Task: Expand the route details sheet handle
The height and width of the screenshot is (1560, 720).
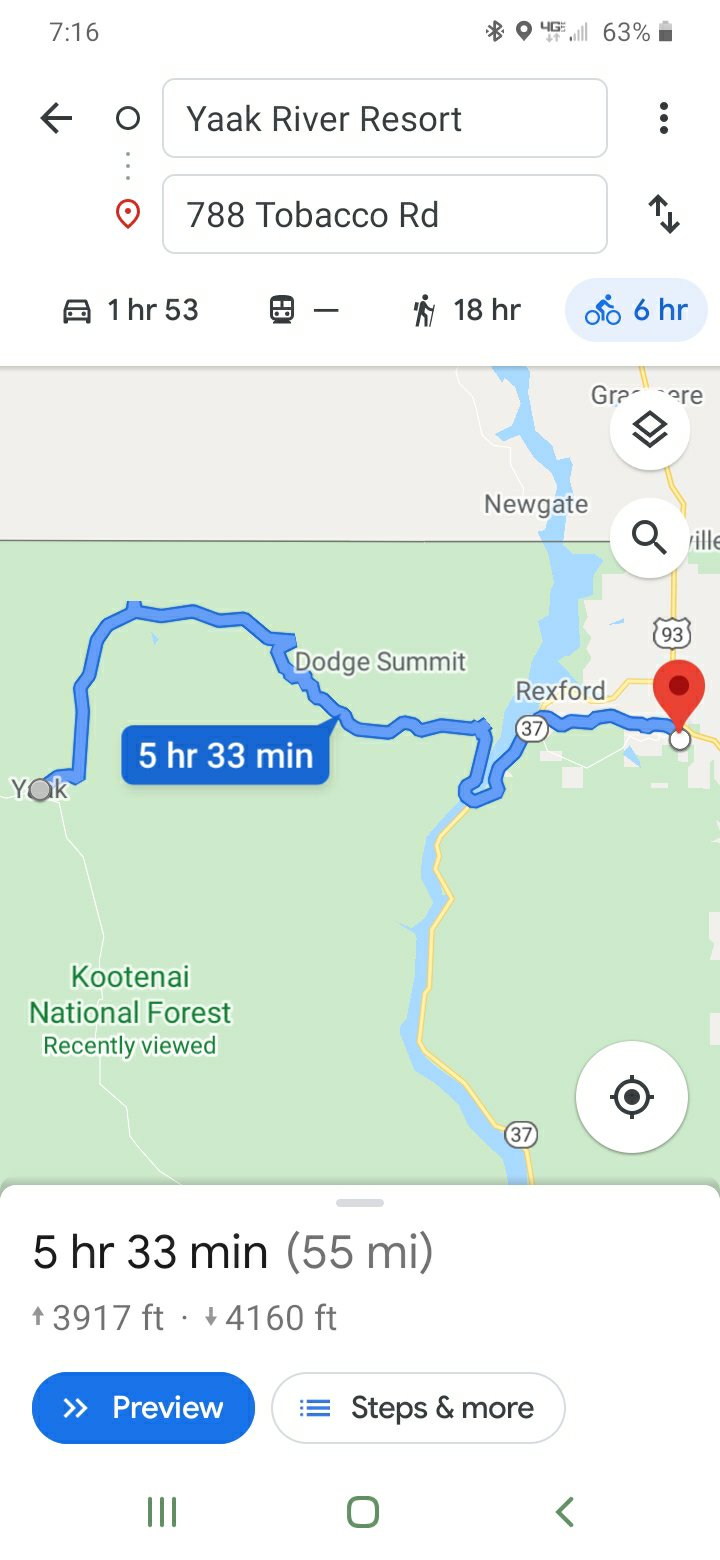Action: pos(360,1202)
